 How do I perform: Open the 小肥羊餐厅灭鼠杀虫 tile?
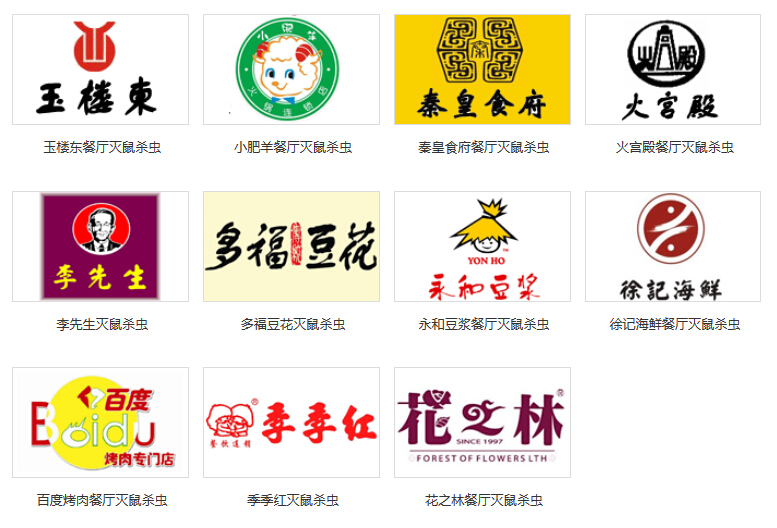pos(291,70)
